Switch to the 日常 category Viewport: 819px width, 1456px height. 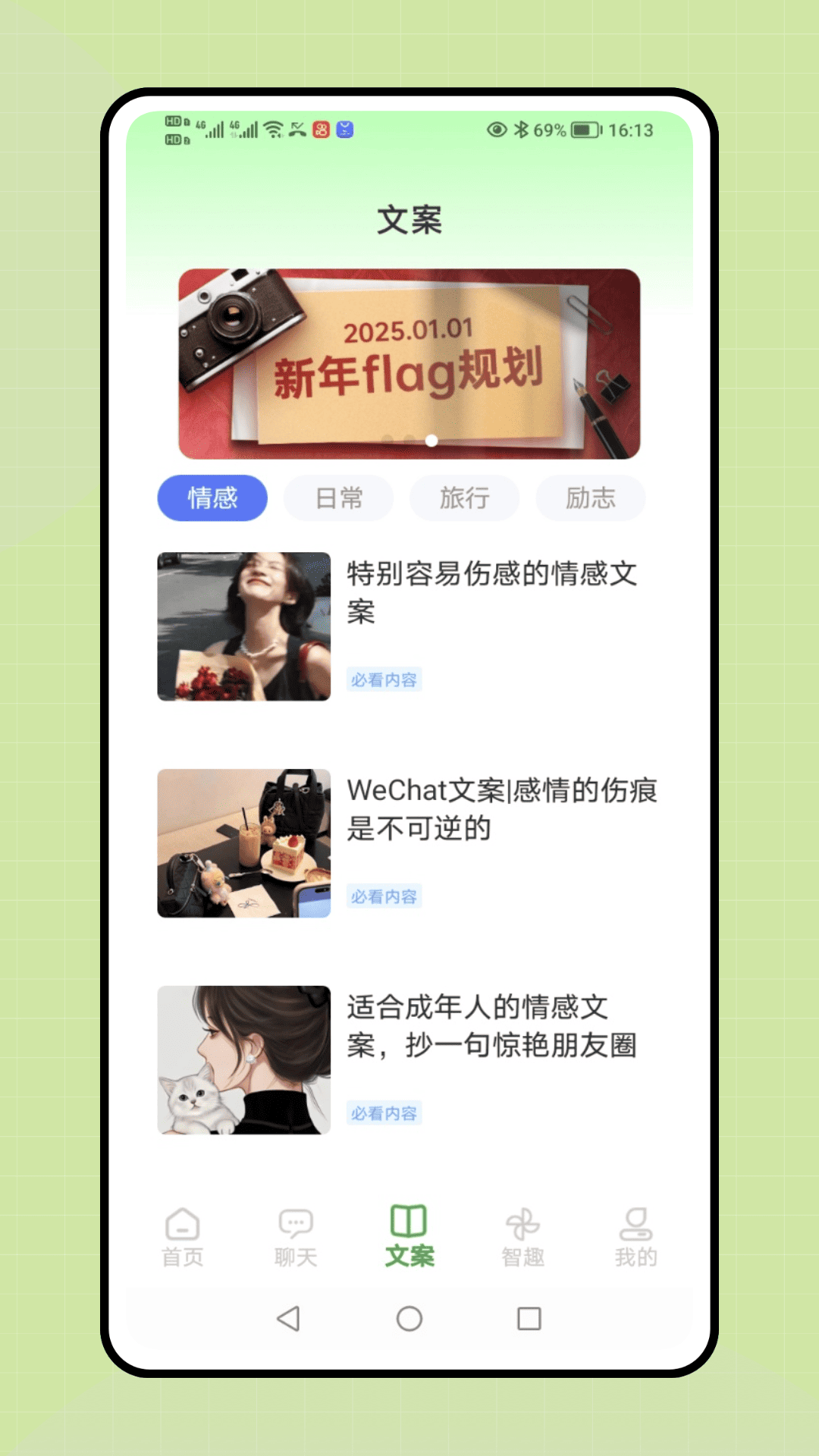(338, 497)
